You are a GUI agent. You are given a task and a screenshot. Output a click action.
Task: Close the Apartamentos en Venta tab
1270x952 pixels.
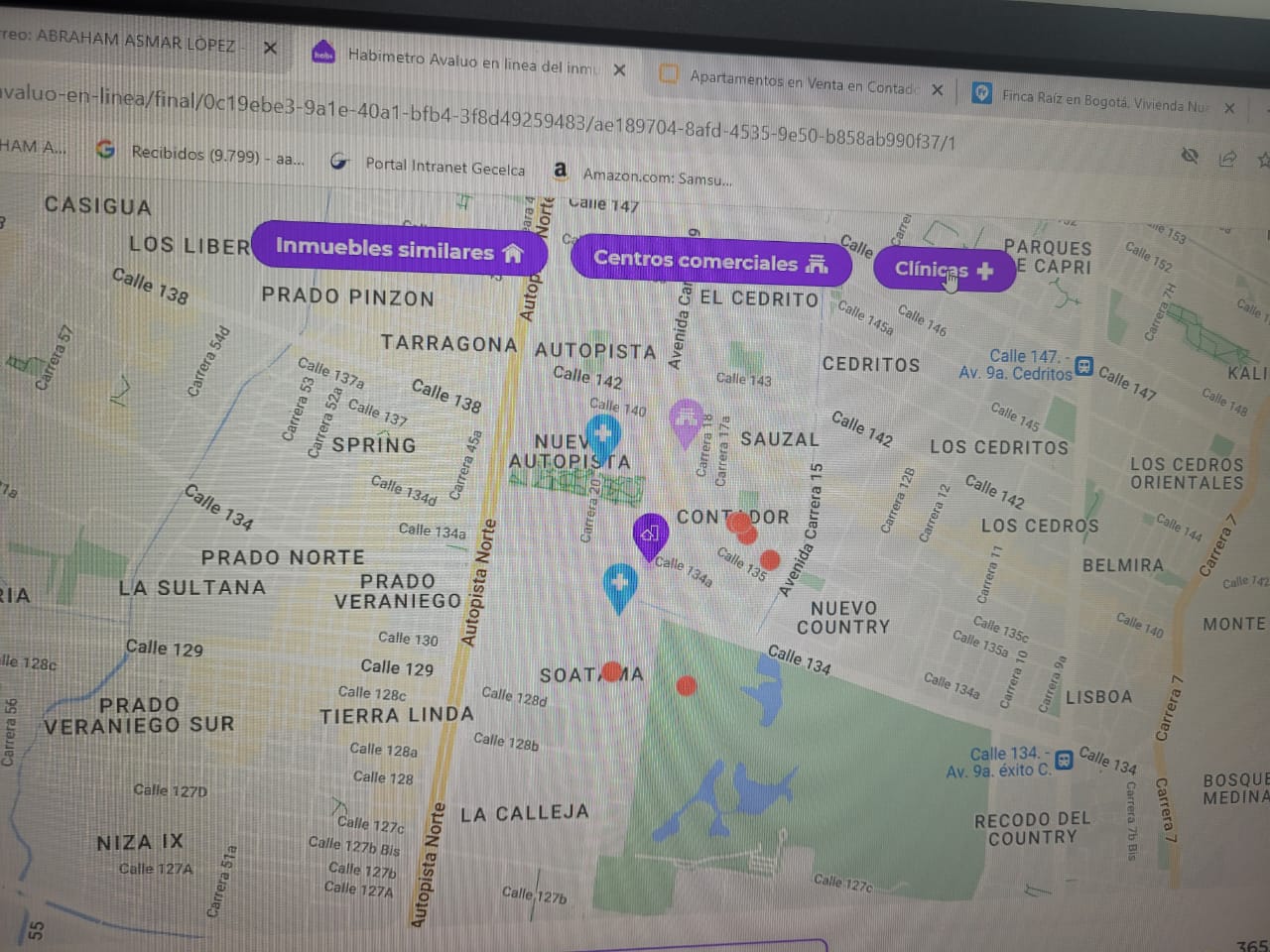pos(937,90)
